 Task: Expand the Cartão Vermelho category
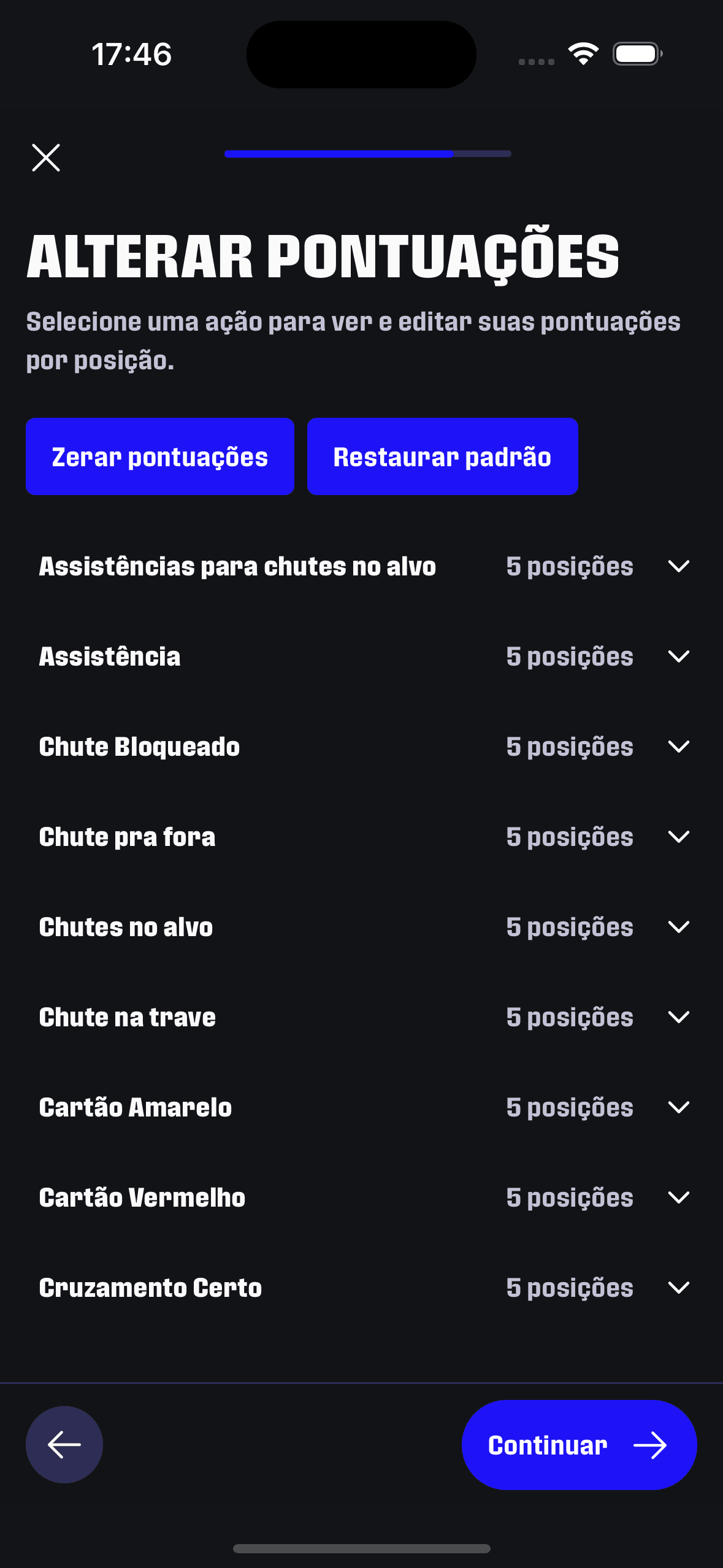coord(678,1197)
